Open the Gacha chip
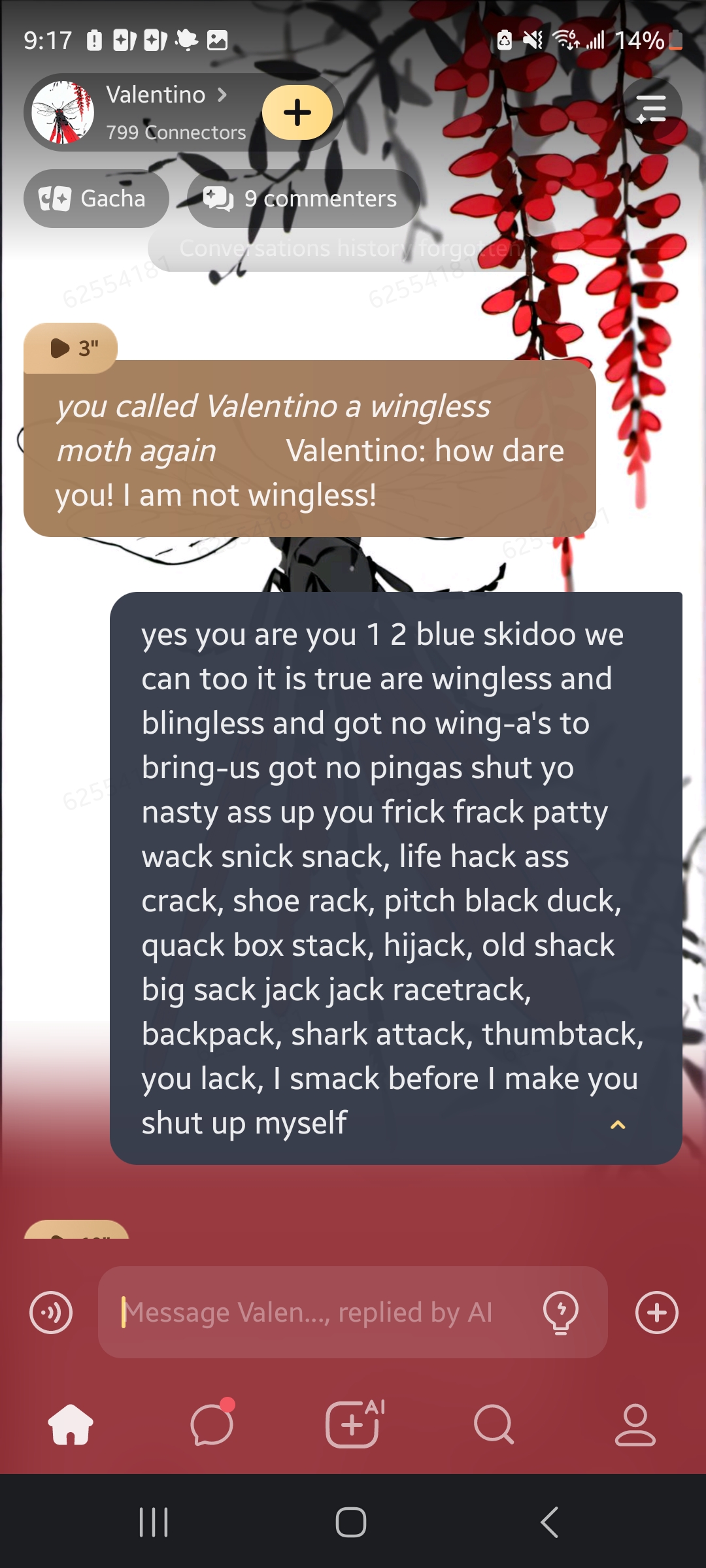Viewport: 706px width, 1568px height. click(96, 199)
